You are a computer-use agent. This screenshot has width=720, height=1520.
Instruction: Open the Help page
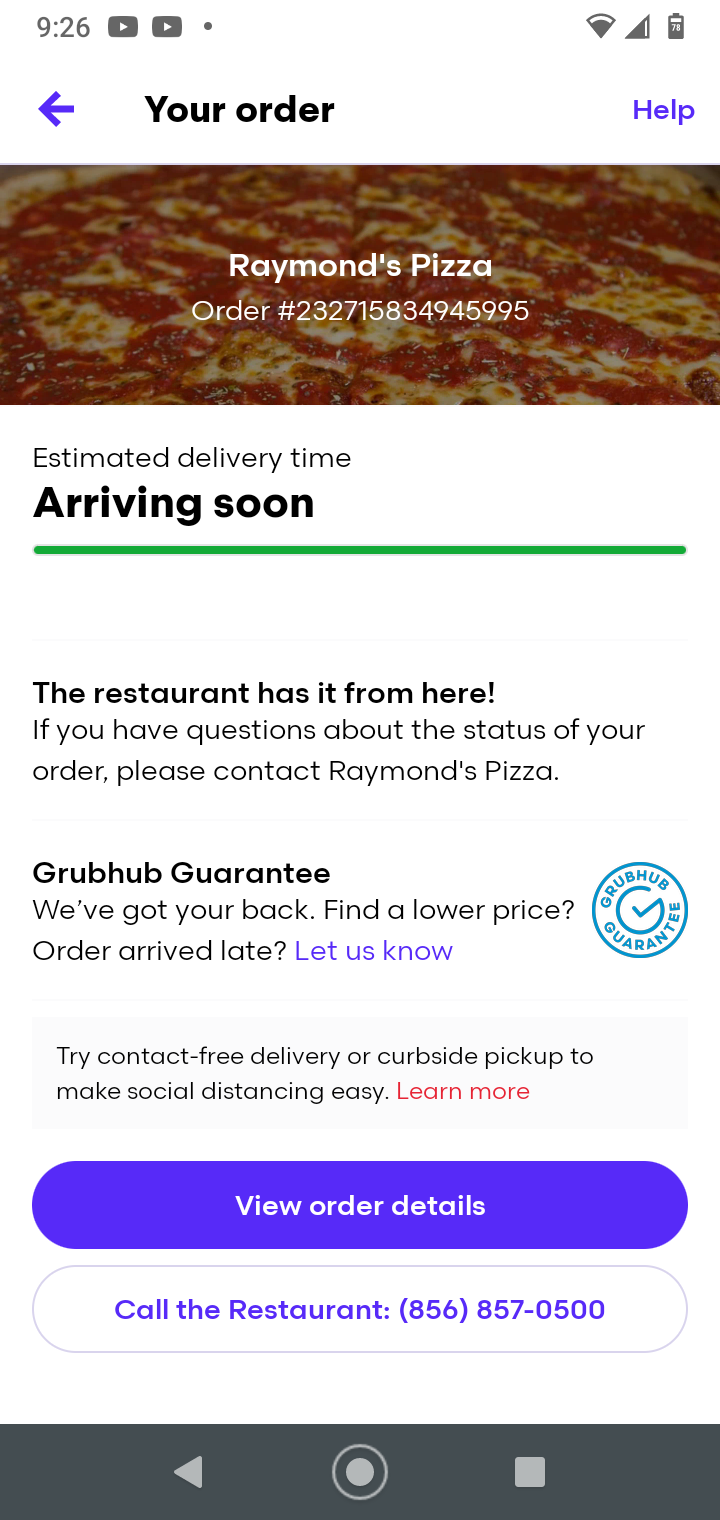pos(663,110)
